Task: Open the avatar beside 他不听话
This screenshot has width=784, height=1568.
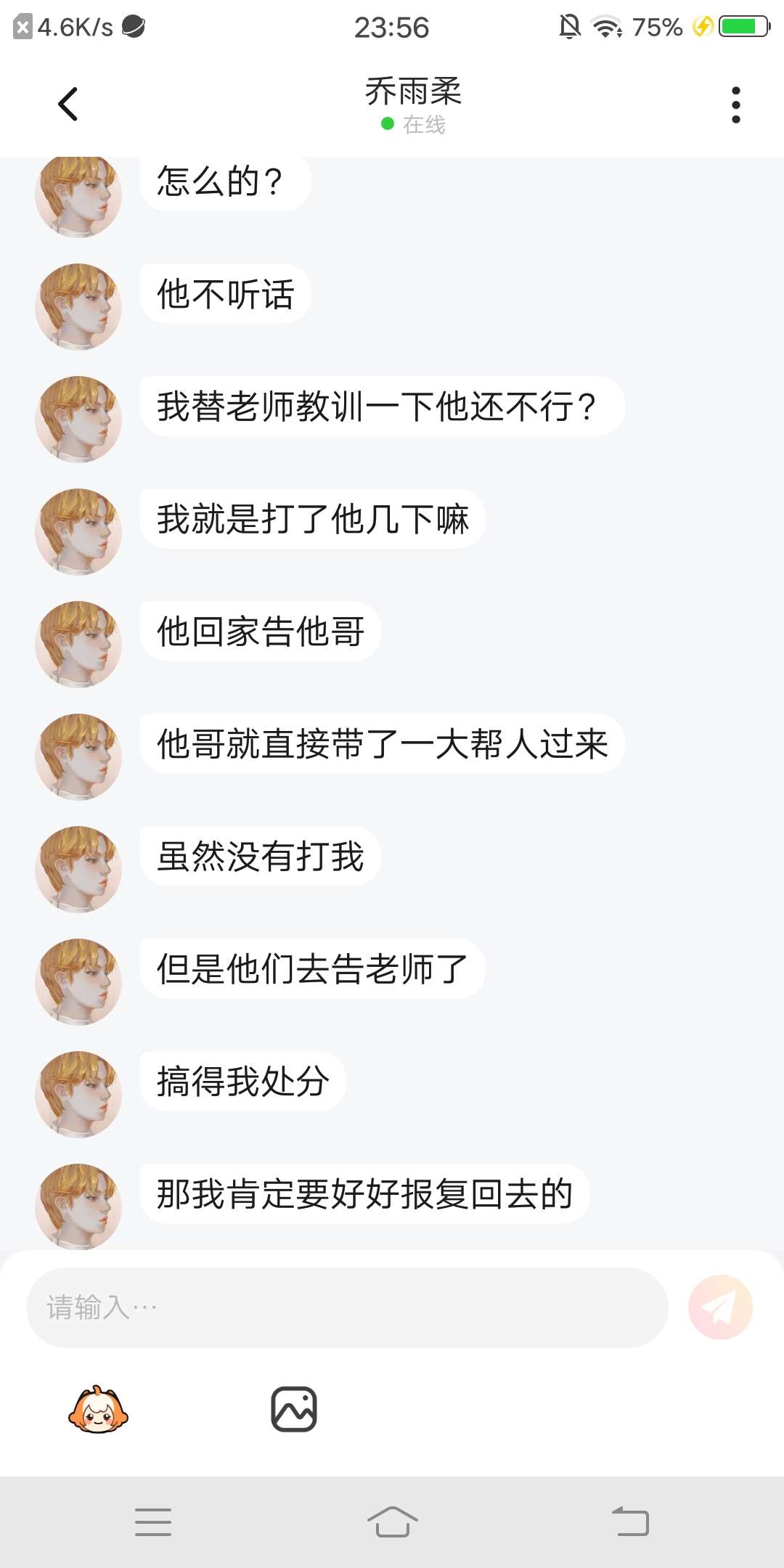Action: point(78,306)
